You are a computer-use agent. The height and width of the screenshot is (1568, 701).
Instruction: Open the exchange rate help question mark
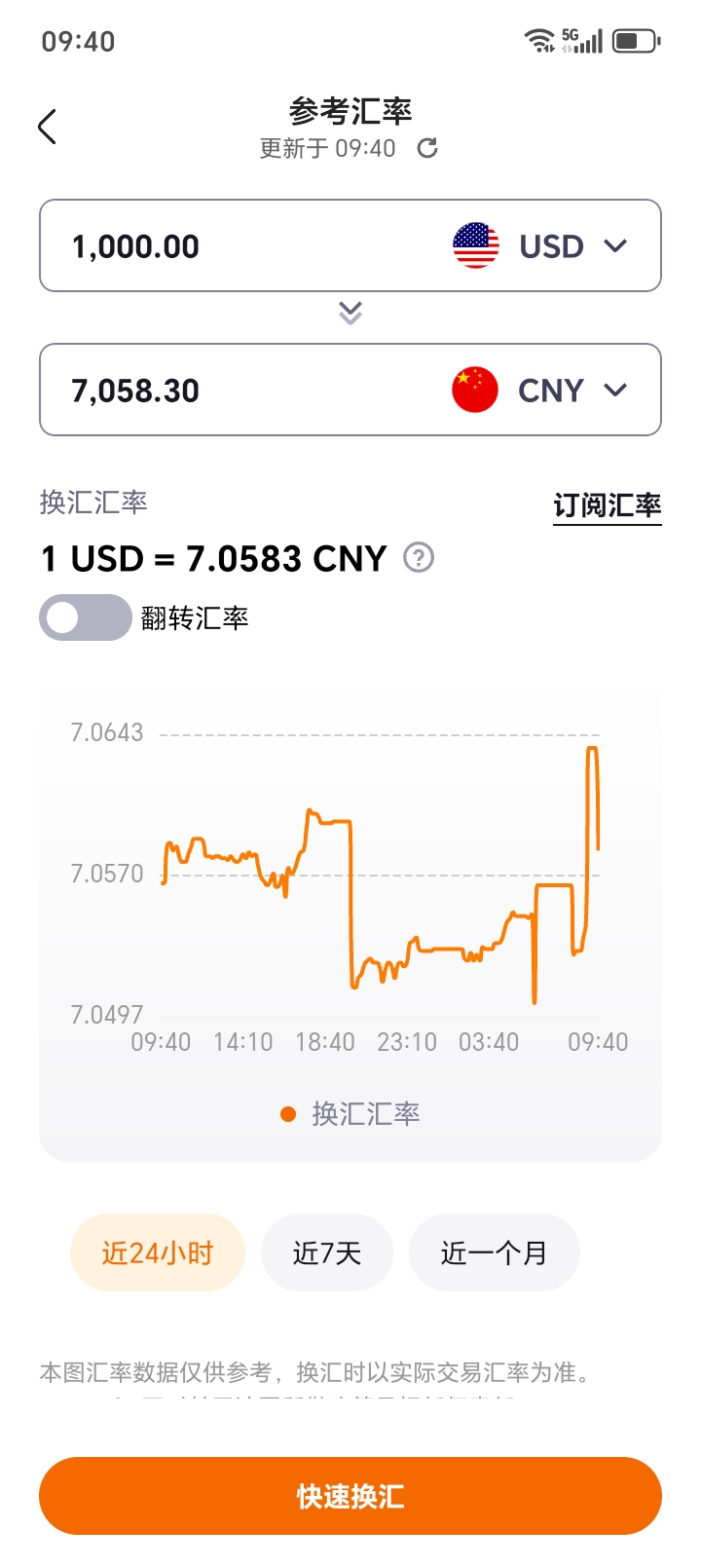point(419,558)
